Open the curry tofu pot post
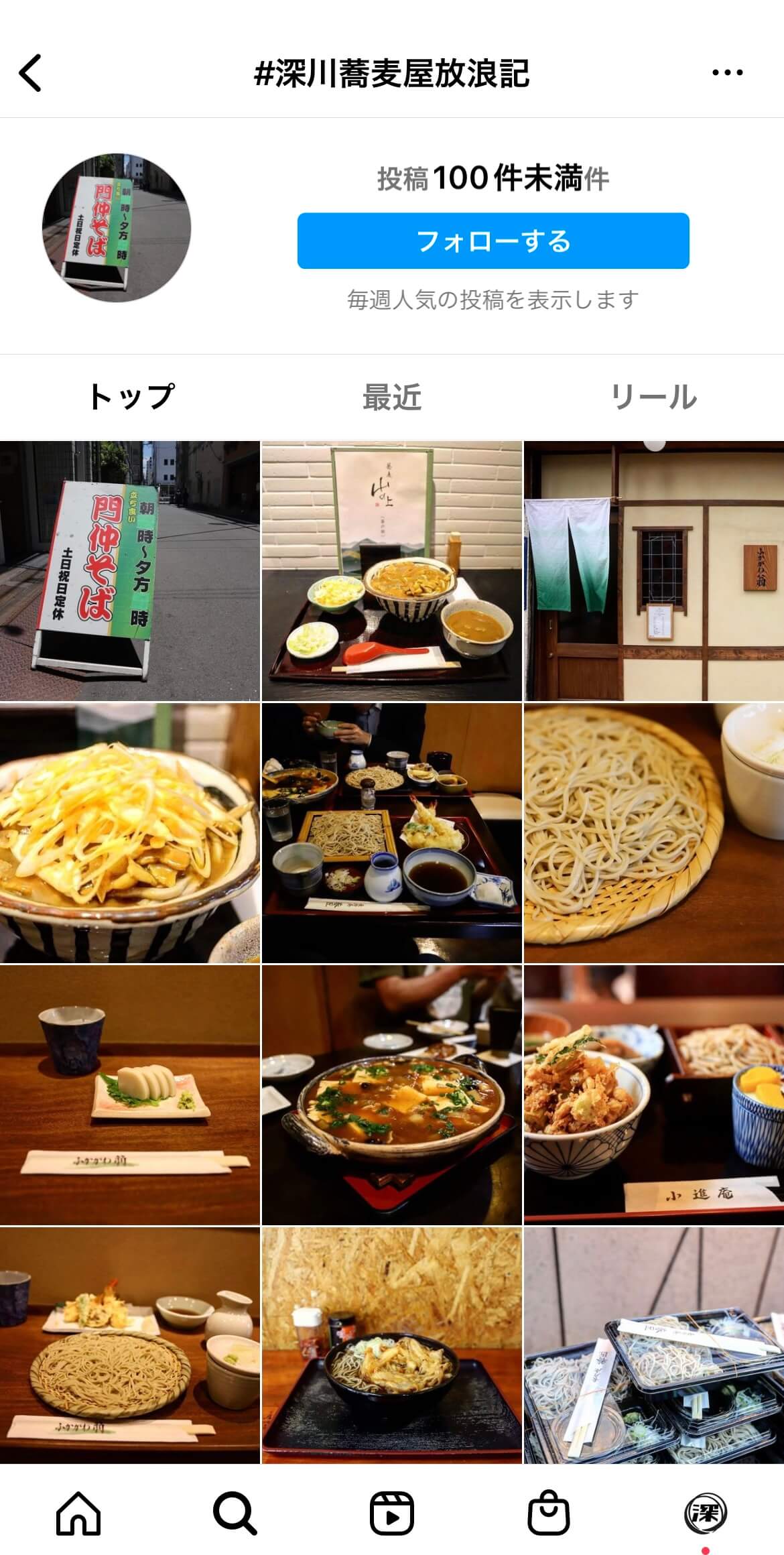 click(391, 1095)
